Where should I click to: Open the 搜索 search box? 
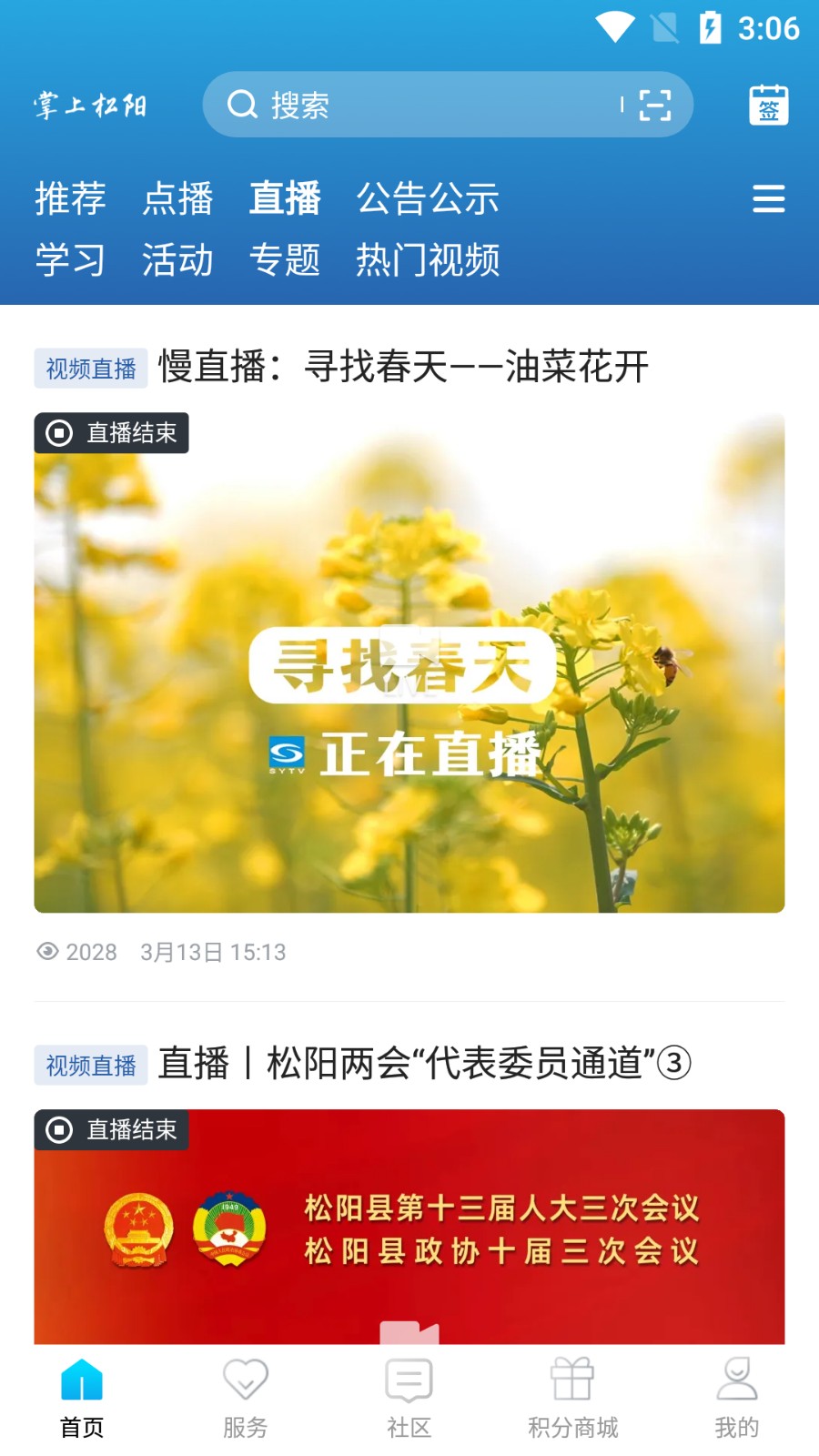[x=409, y=106]
